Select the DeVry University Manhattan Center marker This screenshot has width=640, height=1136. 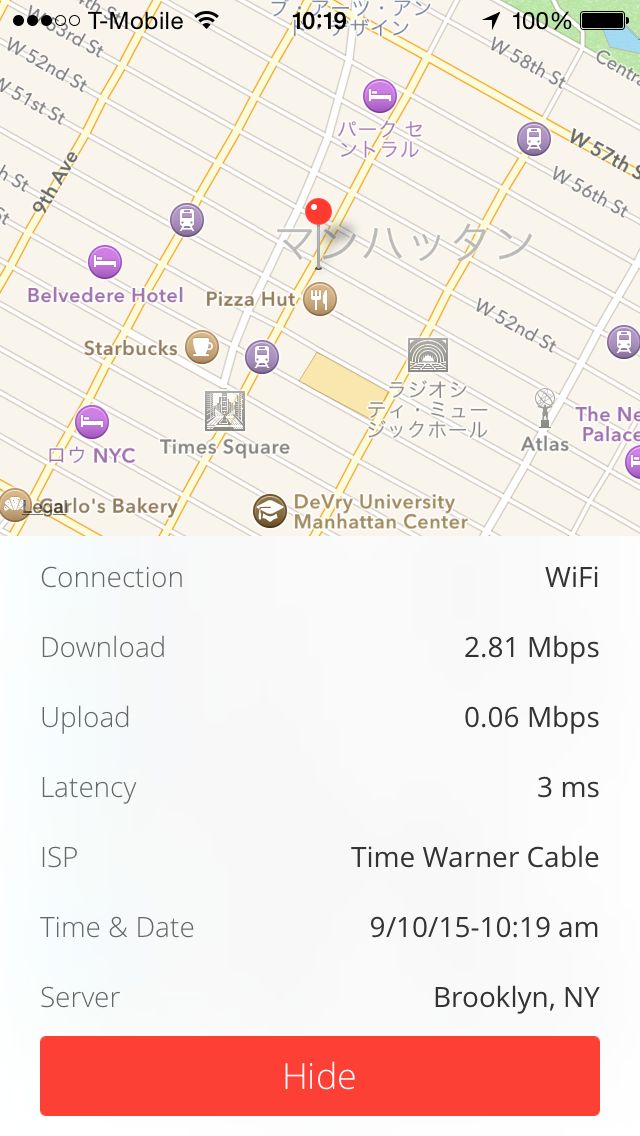pos(270,511)
